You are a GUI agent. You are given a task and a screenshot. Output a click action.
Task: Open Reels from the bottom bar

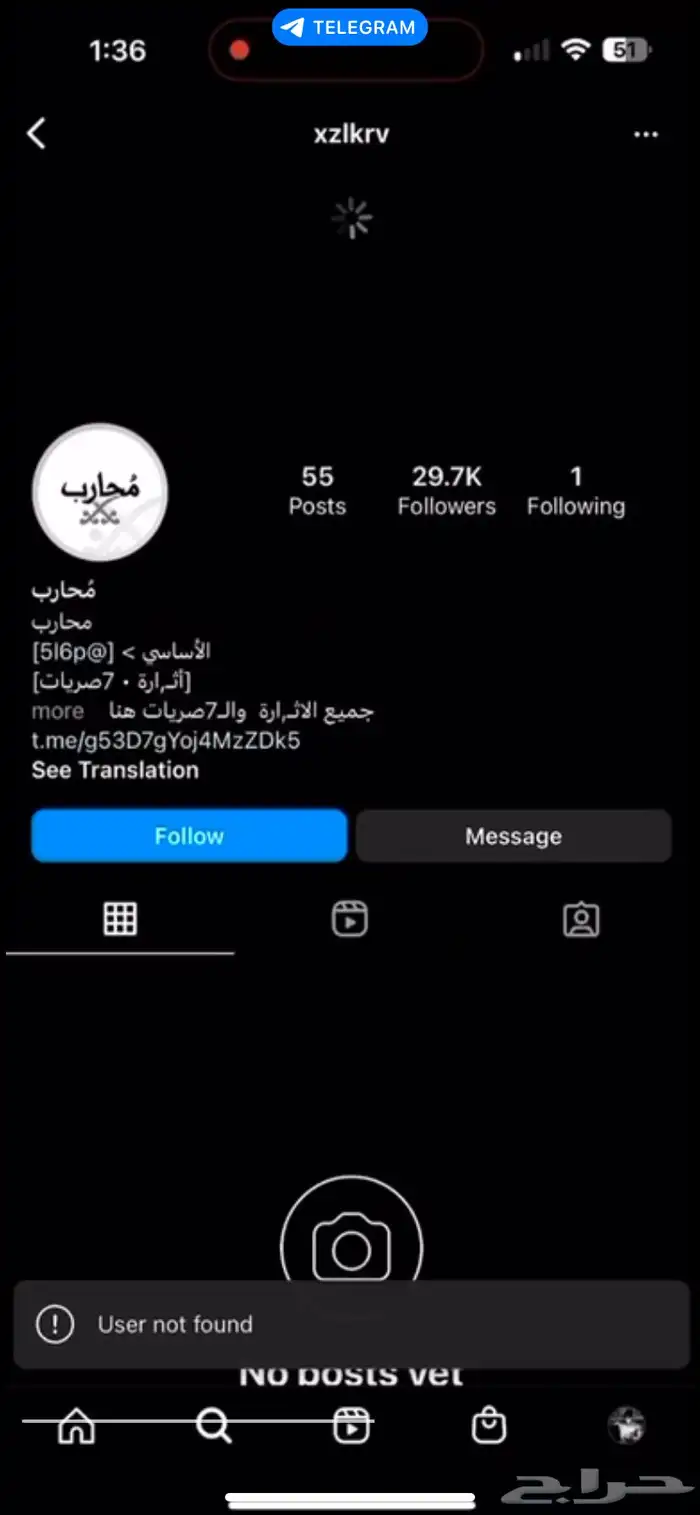[x=350, y=1427]
